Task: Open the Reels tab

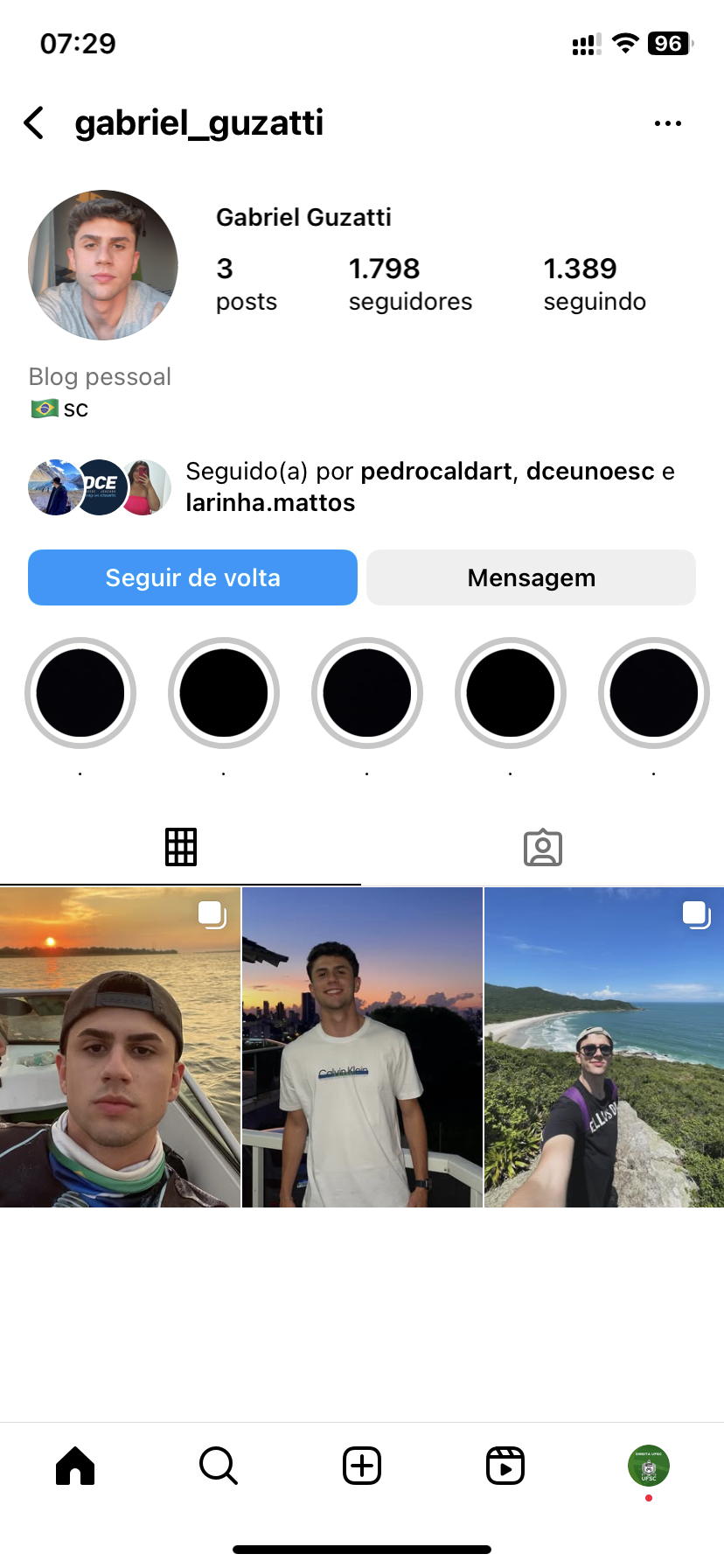Action: (x=505, y=1466)
